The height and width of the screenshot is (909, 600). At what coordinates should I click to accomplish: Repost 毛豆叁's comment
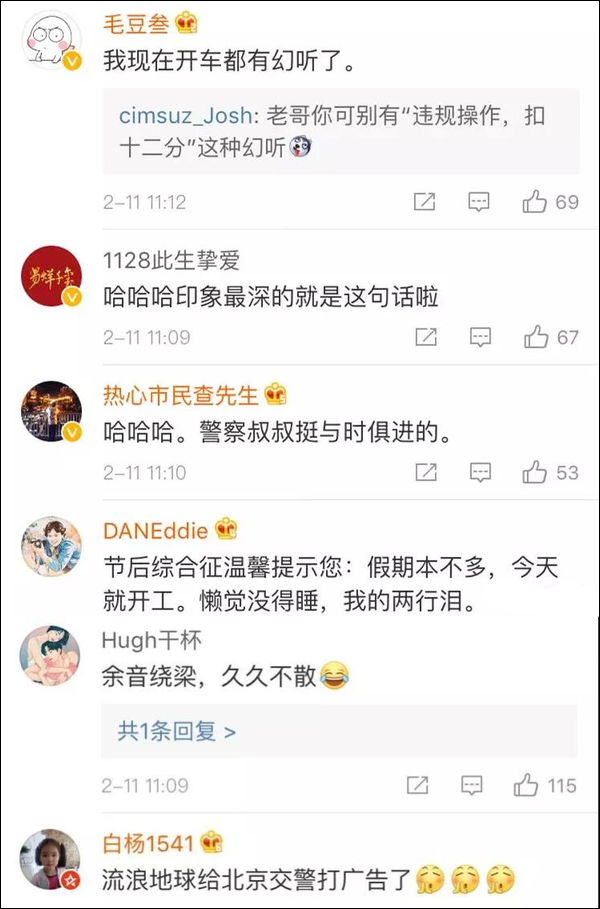point(425,202)
